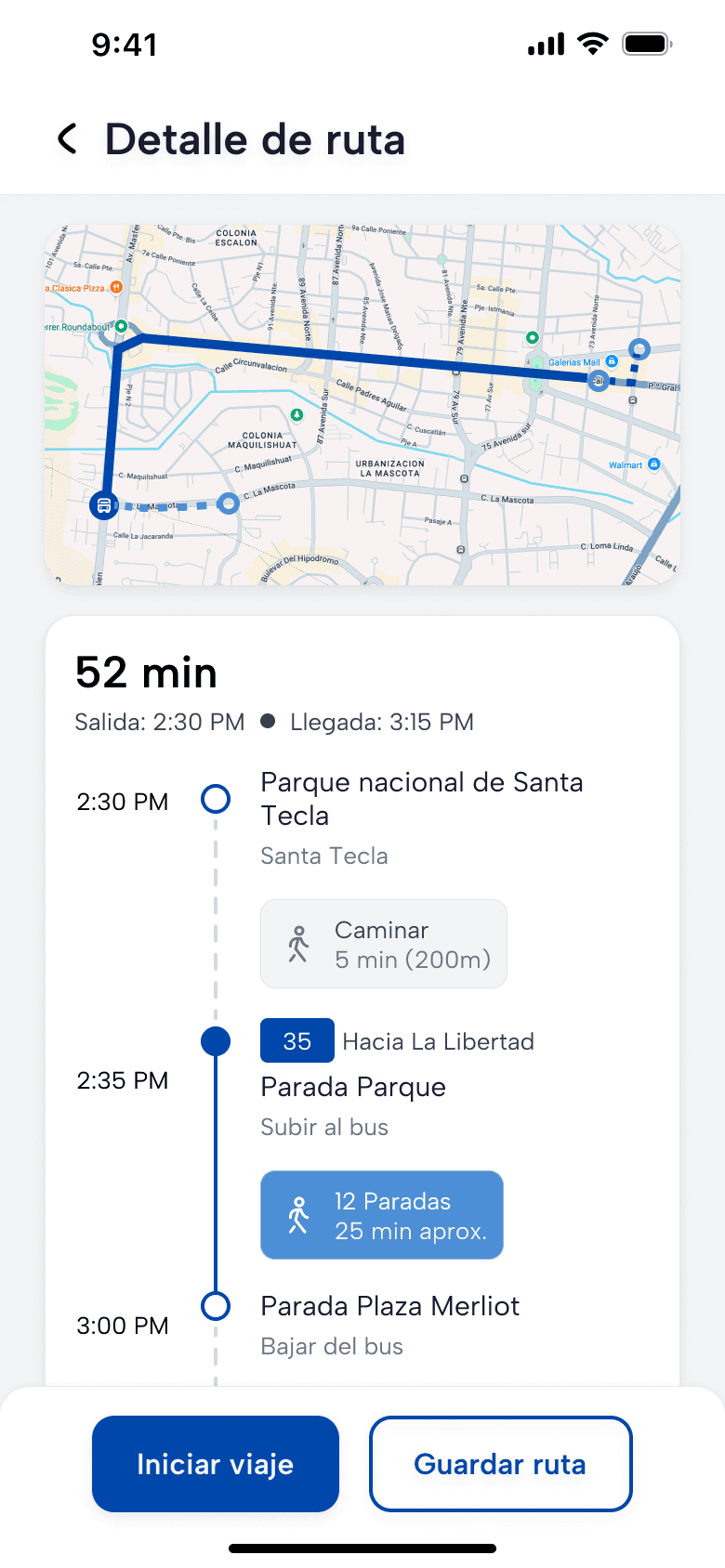The width and height of the screenshot is (725, 1568).
Task: Tap the 12 Paradas 25 min aprox card
Action: click(381, 1214)
